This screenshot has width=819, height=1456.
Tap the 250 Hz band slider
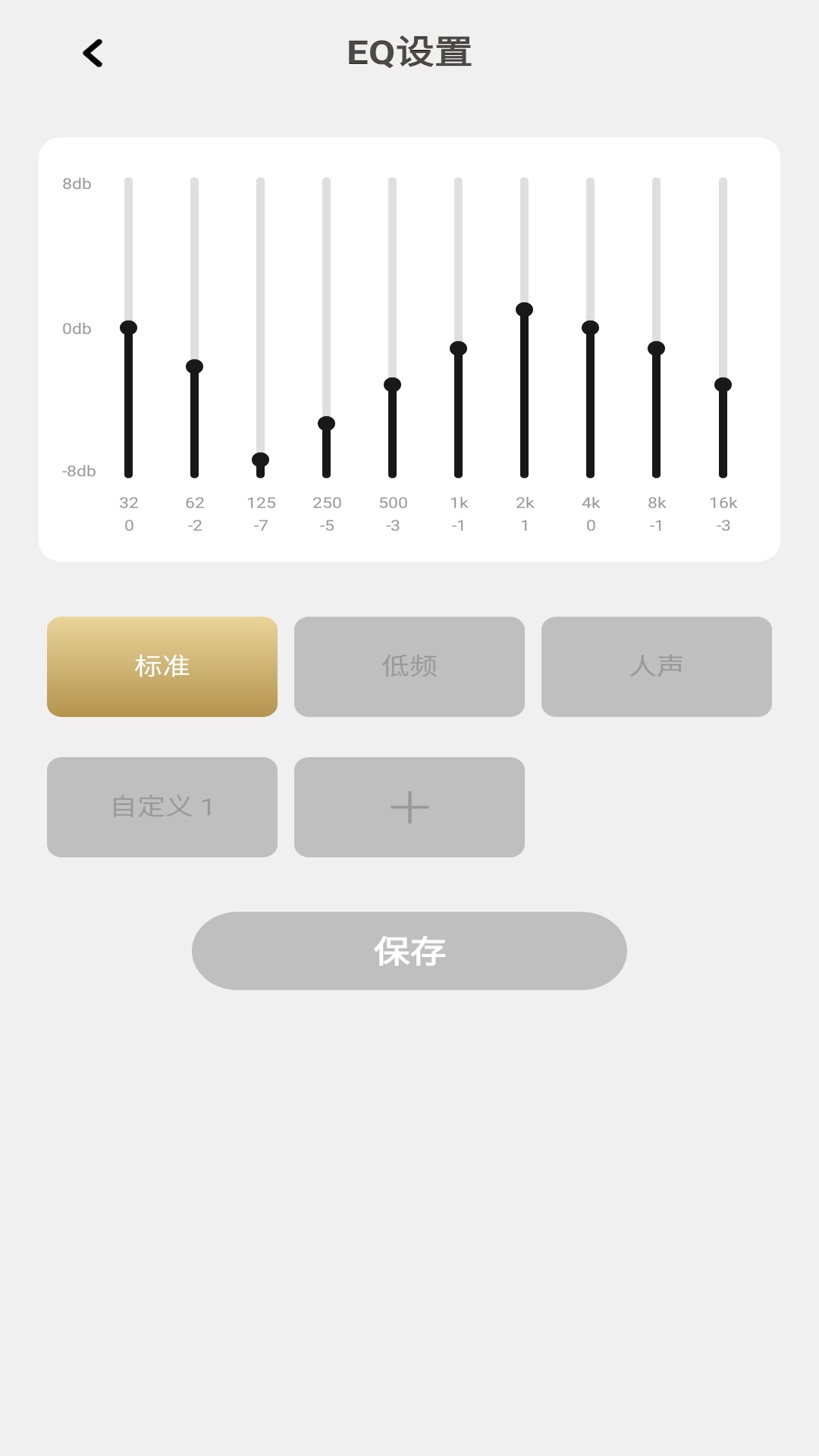tap(326, 423)
